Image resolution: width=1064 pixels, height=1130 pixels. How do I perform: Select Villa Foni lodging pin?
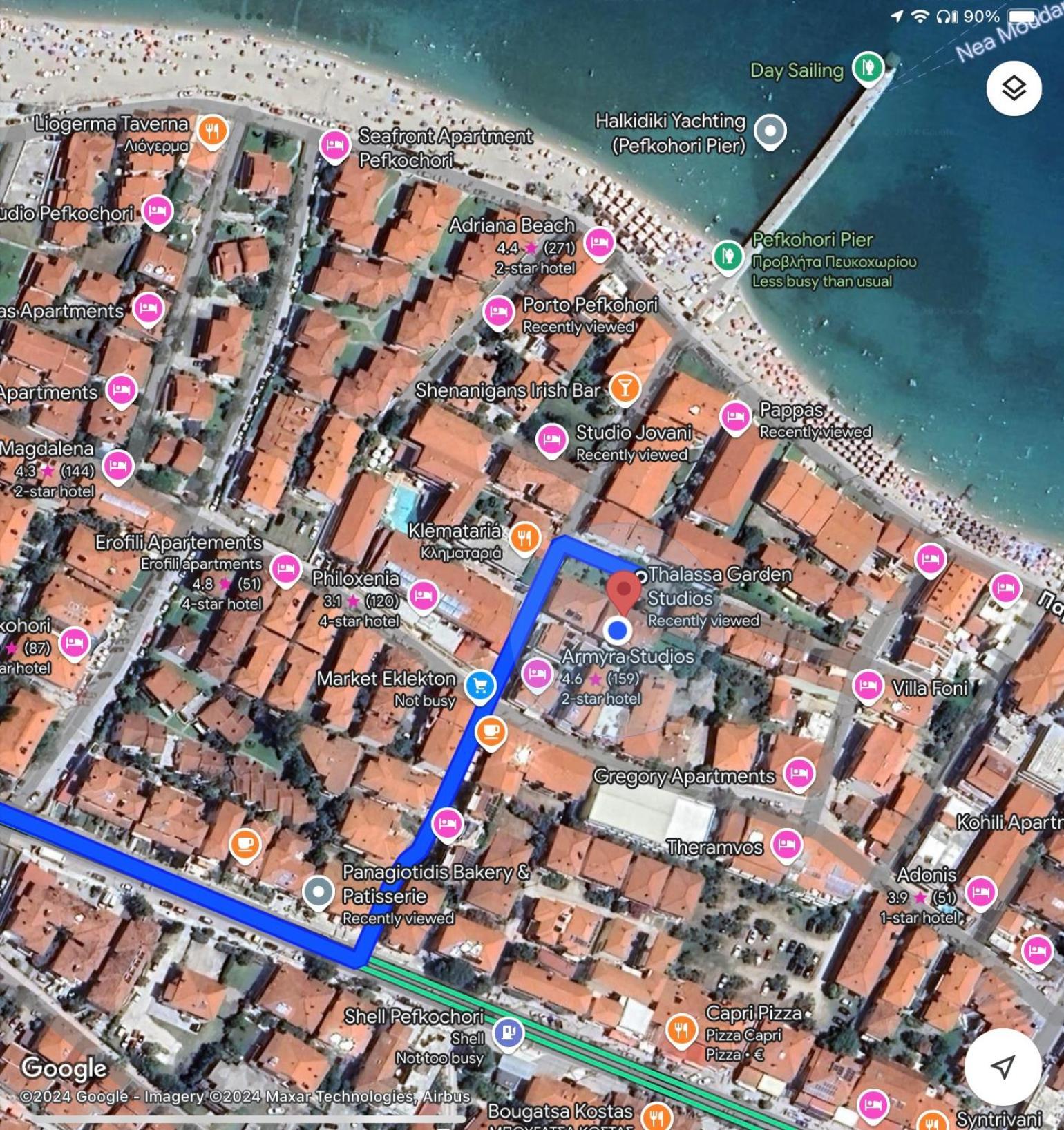[x=867, y=686]
